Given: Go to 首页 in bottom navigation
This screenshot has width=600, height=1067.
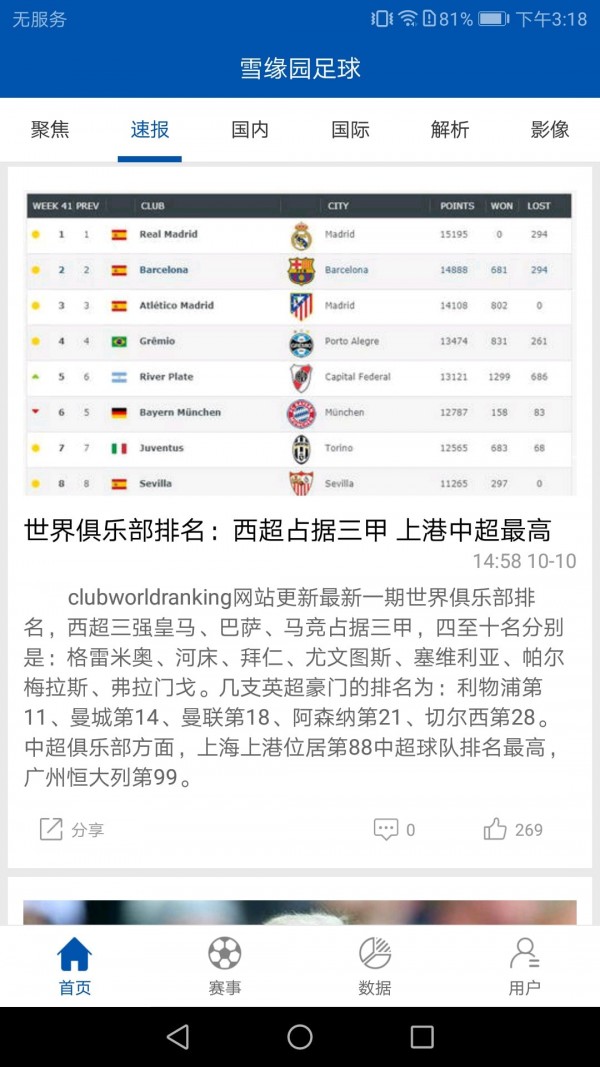Looking at the screenshot, I should [75, 966].
